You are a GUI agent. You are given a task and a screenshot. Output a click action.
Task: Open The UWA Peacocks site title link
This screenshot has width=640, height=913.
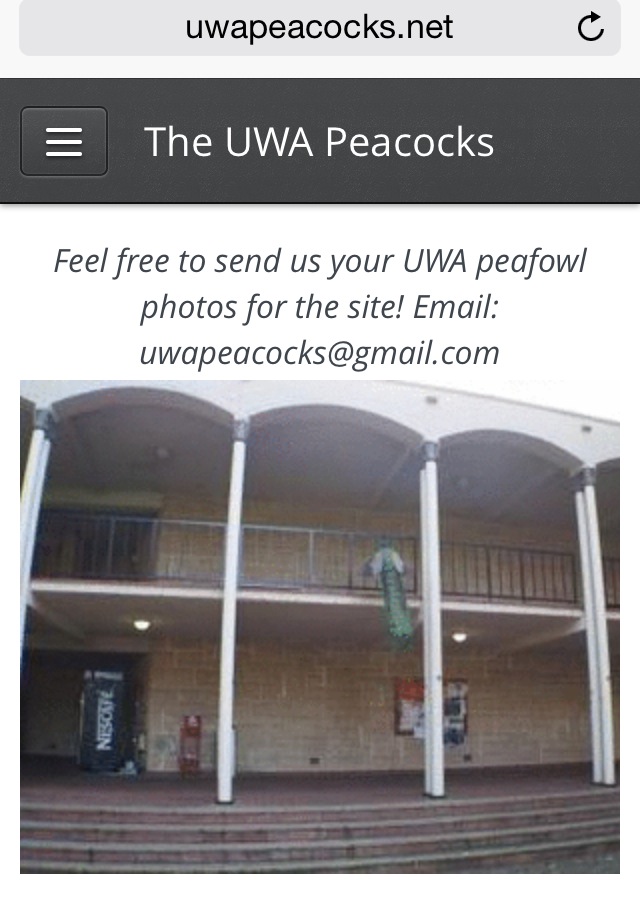pyautogui.click(x=319, y=142)
